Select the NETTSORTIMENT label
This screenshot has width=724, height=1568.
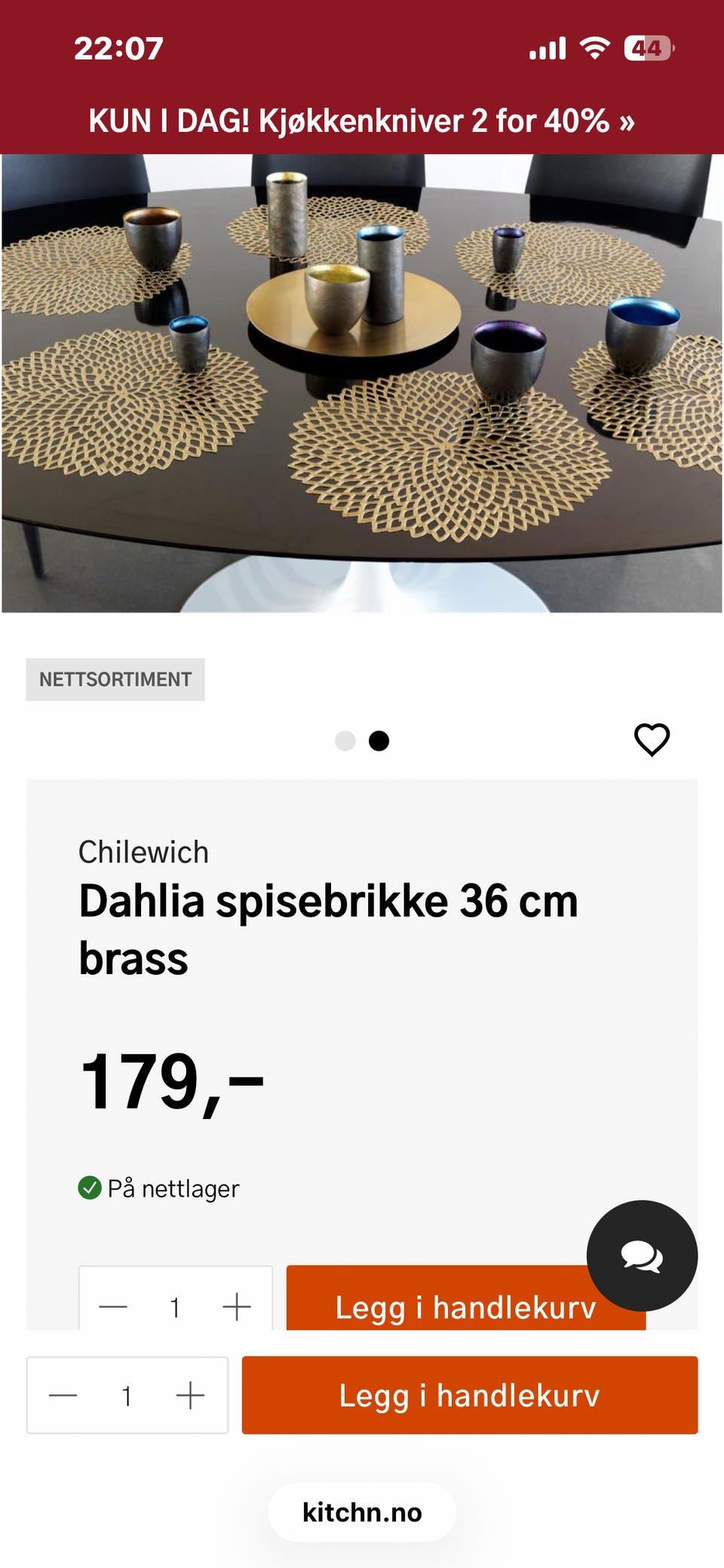pos(115,678)
